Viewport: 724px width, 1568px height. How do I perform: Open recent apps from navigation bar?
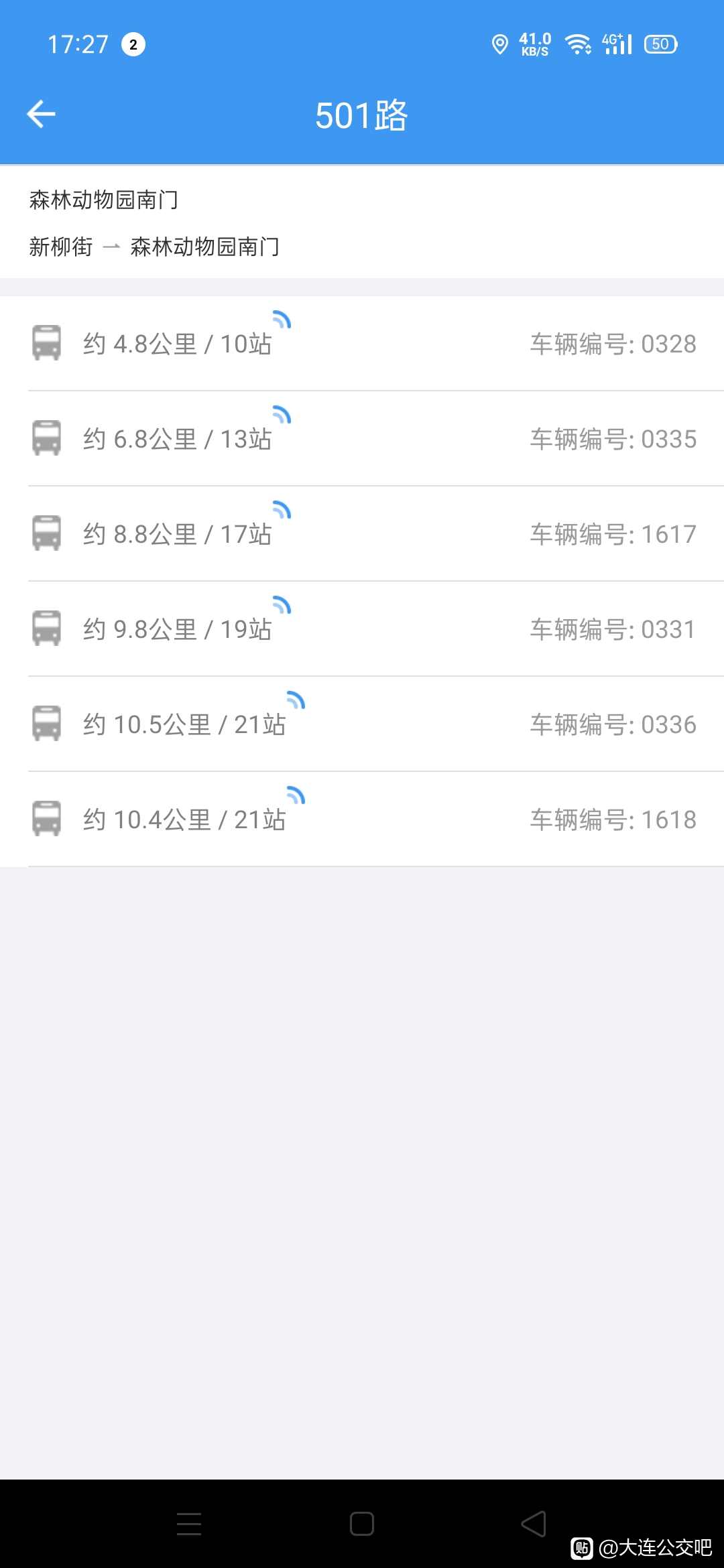[189, 1524]
